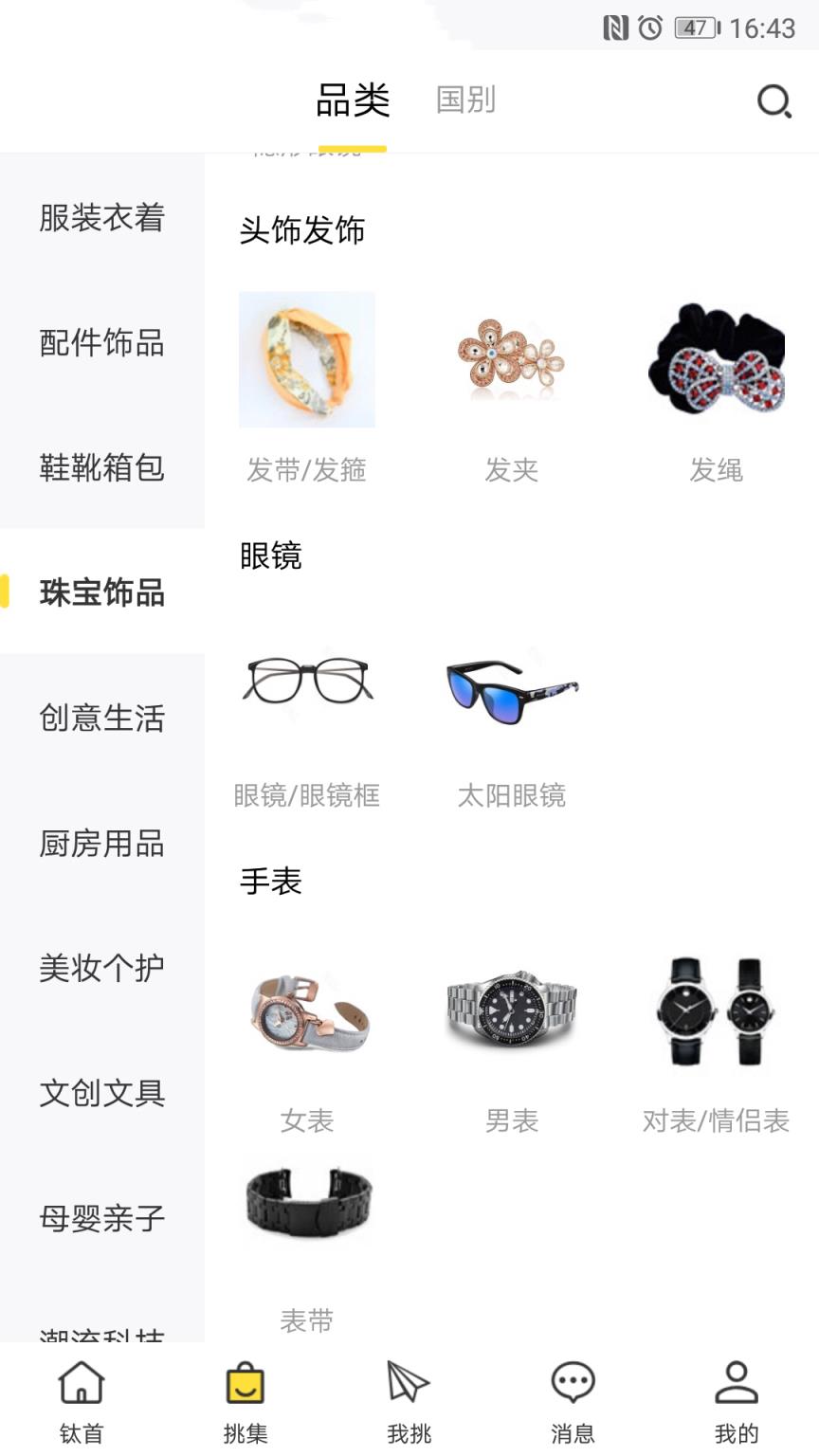This screenshot has height=1456, width=819.
Task: Tap the 表带 watch strap image
Action: tap(307, 1204)
